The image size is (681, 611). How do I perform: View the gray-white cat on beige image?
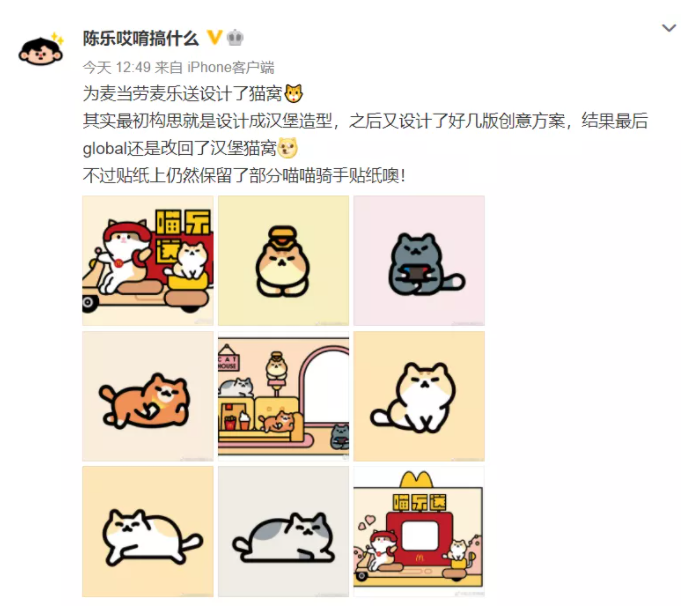pyautogui.click(x=283, y=531)
